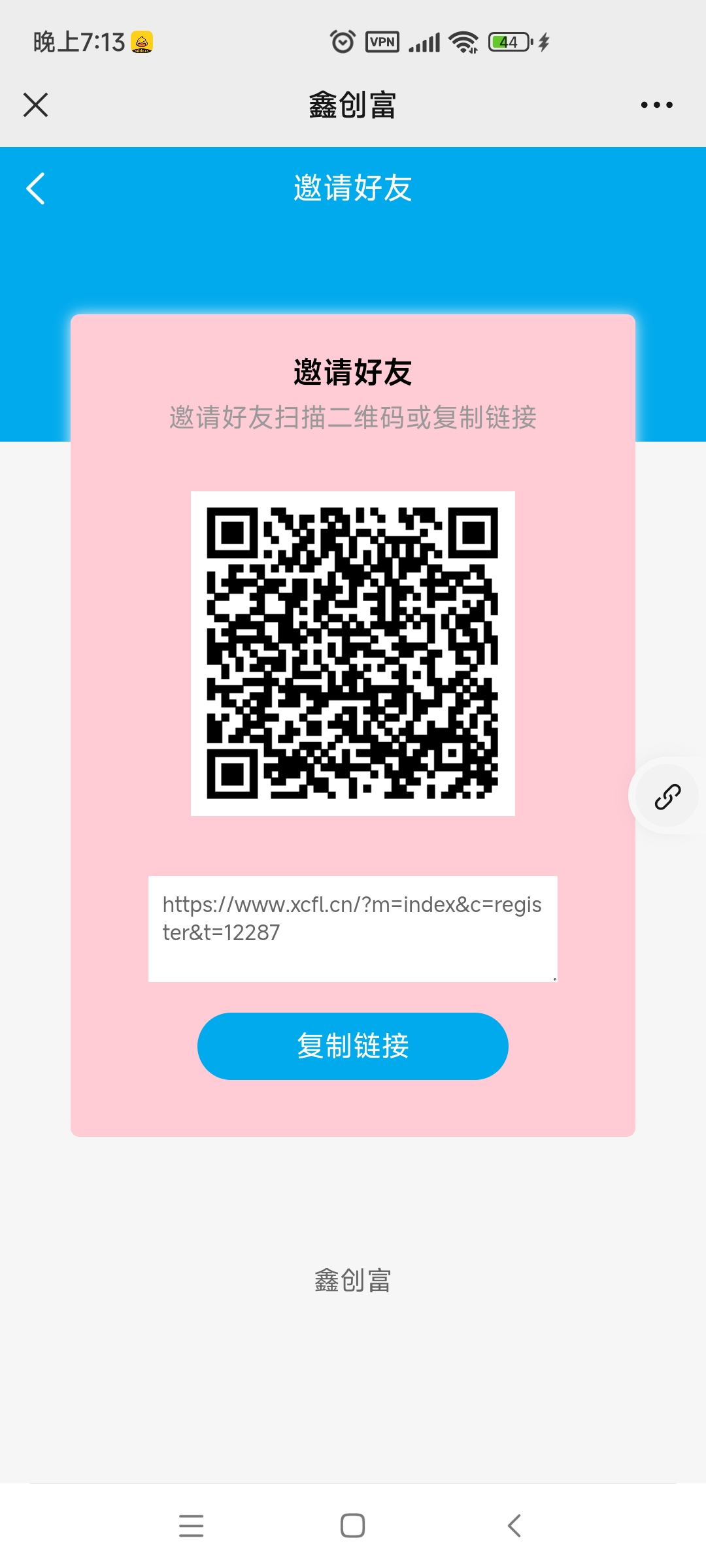Image resolution: width=706 pixels, height=1568 pixels.
Task: Tap the cellular signal strength icon
Action: (x=426, y=41)
